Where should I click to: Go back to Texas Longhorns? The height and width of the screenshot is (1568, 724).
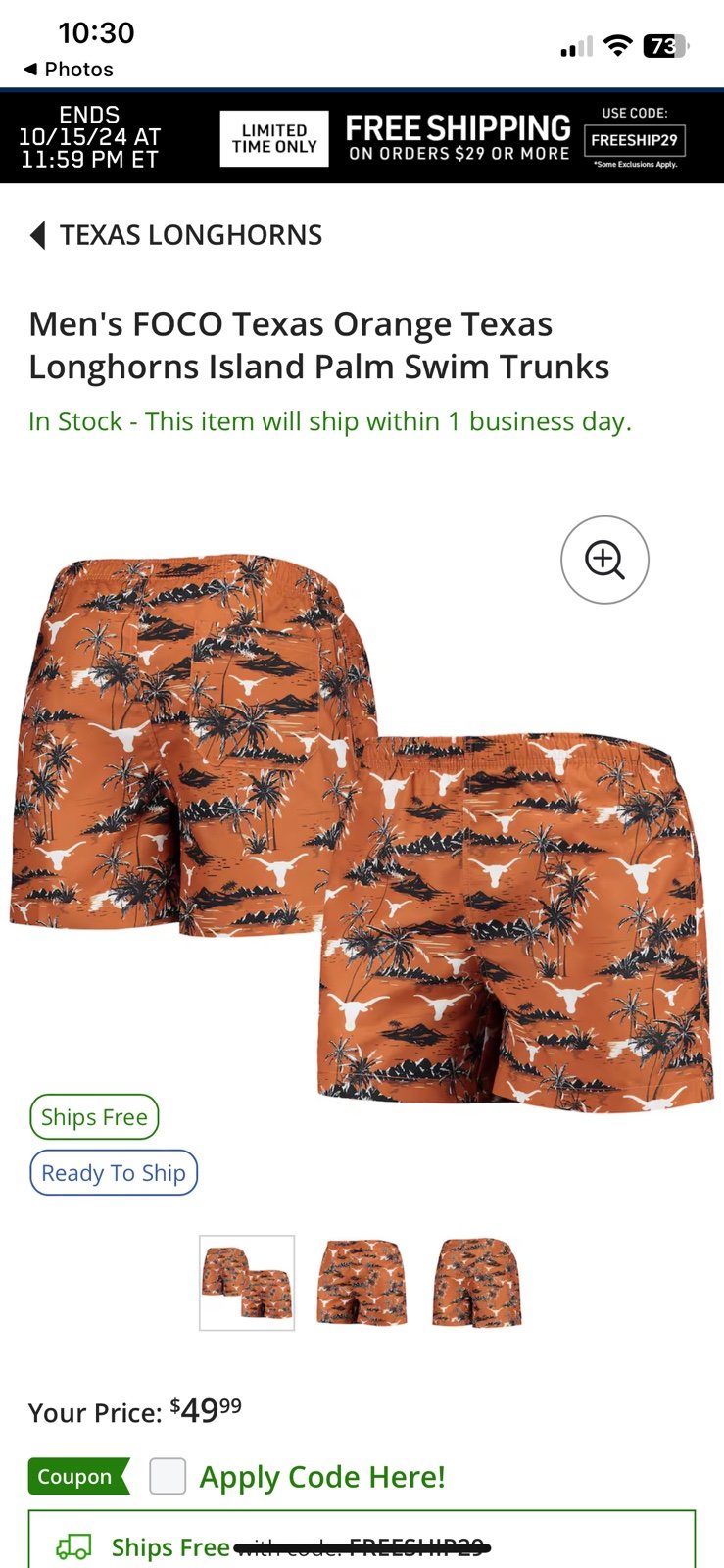tap(176, 235)
